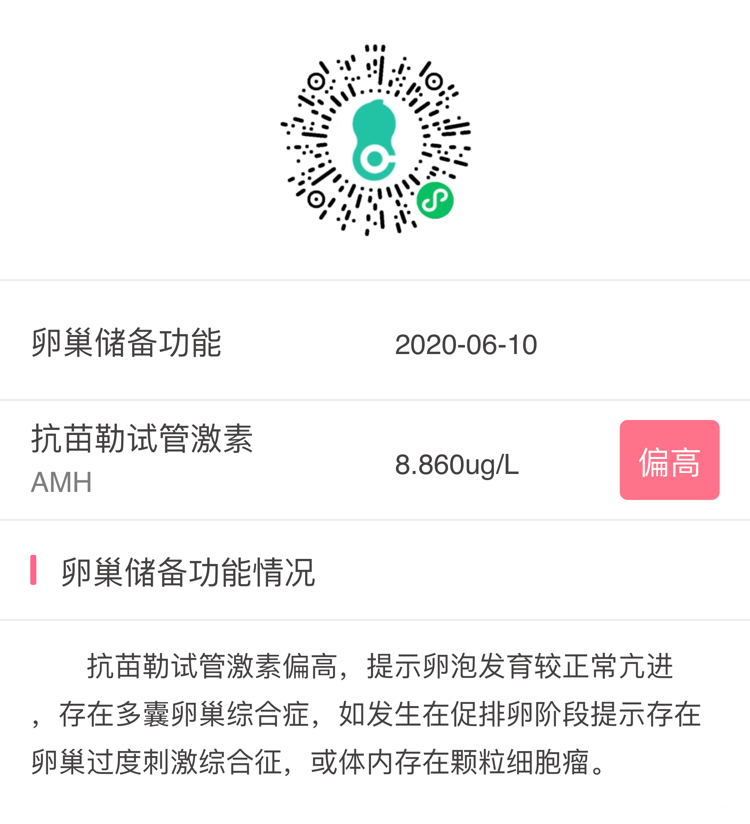The image size is (750, 824).
Task: Tap the 偏高 indicator to view reference range
Action: pyautogui.click(x=670, y=458)
